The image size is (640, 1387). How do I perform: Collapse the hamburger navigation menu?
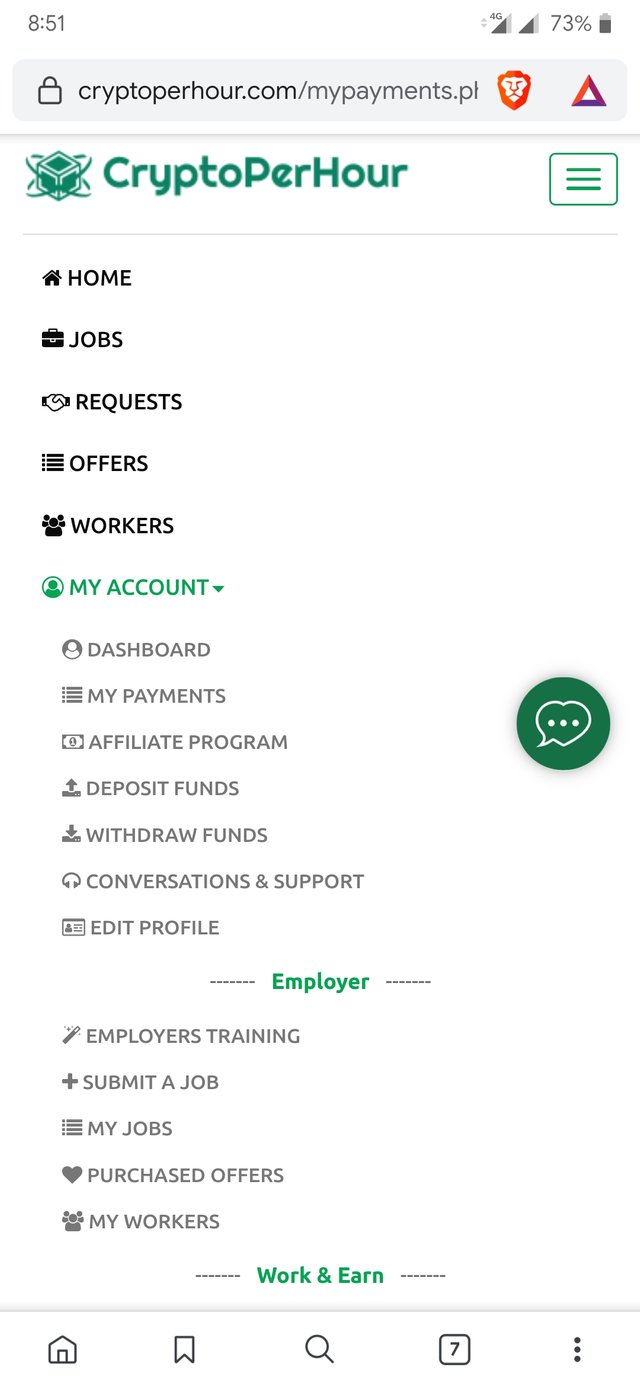[583, 179]
